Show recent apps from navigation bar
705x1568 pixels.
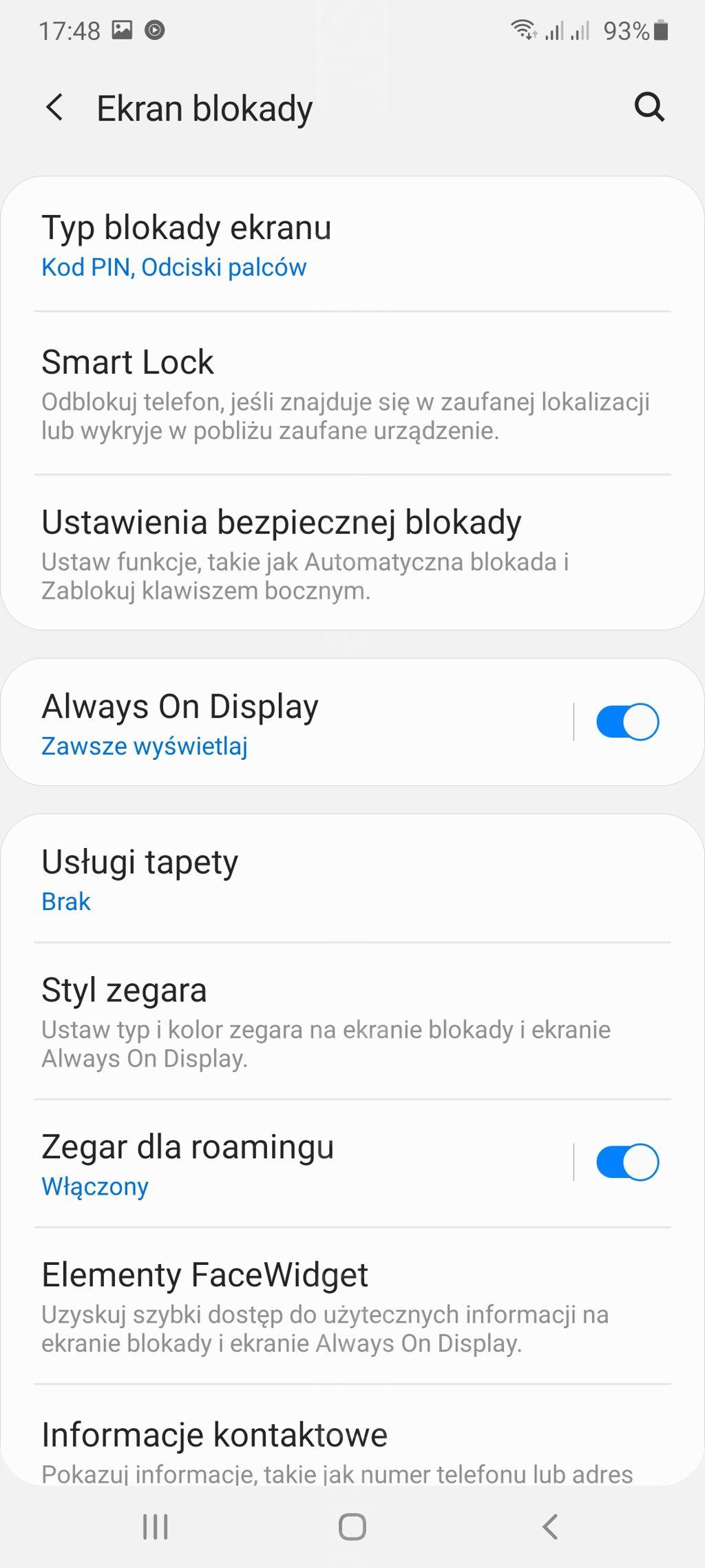[155, 1527]
